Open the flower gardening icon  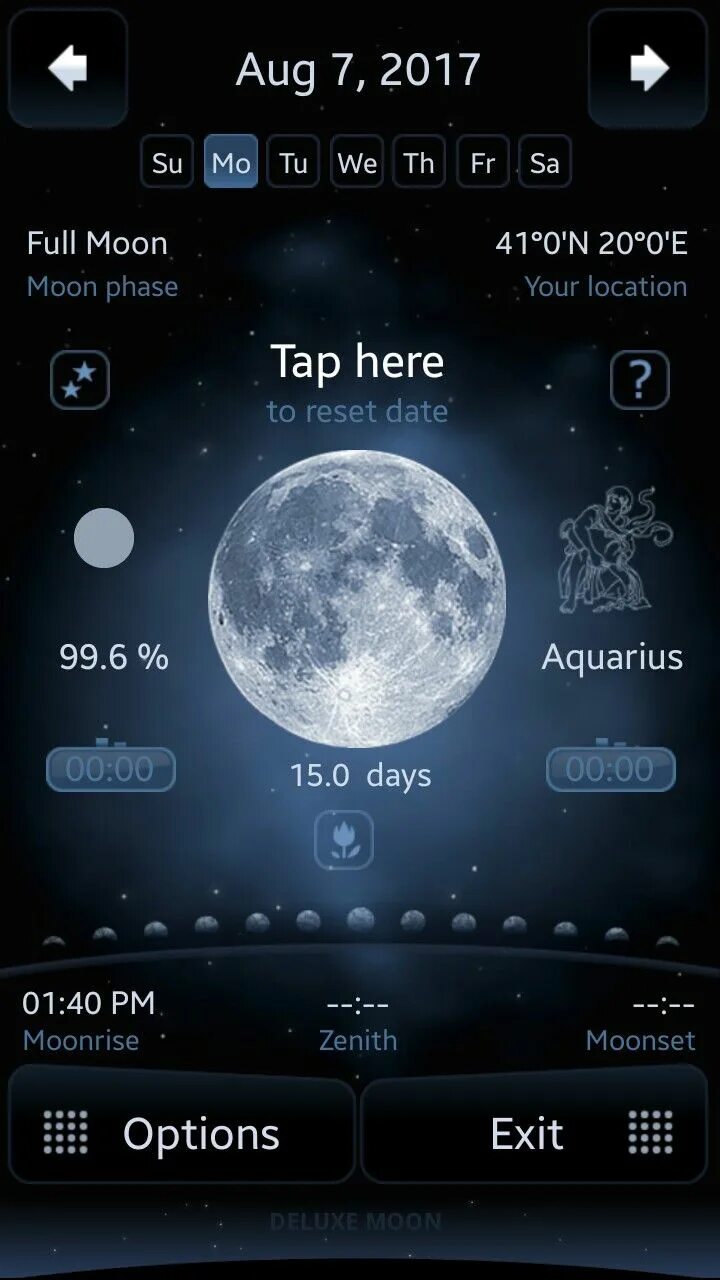coord(344,840)
